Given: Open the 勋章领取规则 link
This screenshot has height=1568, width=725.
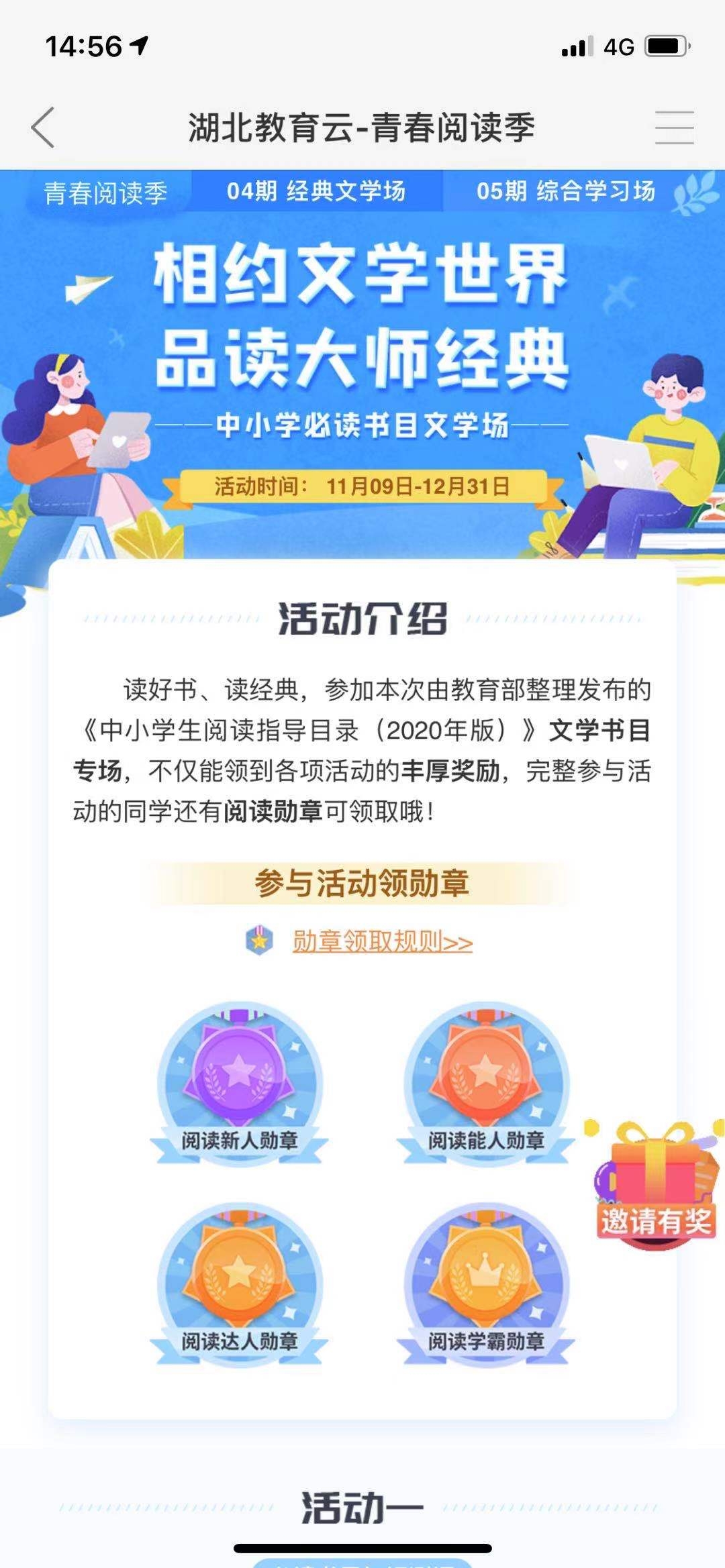Looking at the screenshot, I should pyautogui.click(x=382, y=942).
